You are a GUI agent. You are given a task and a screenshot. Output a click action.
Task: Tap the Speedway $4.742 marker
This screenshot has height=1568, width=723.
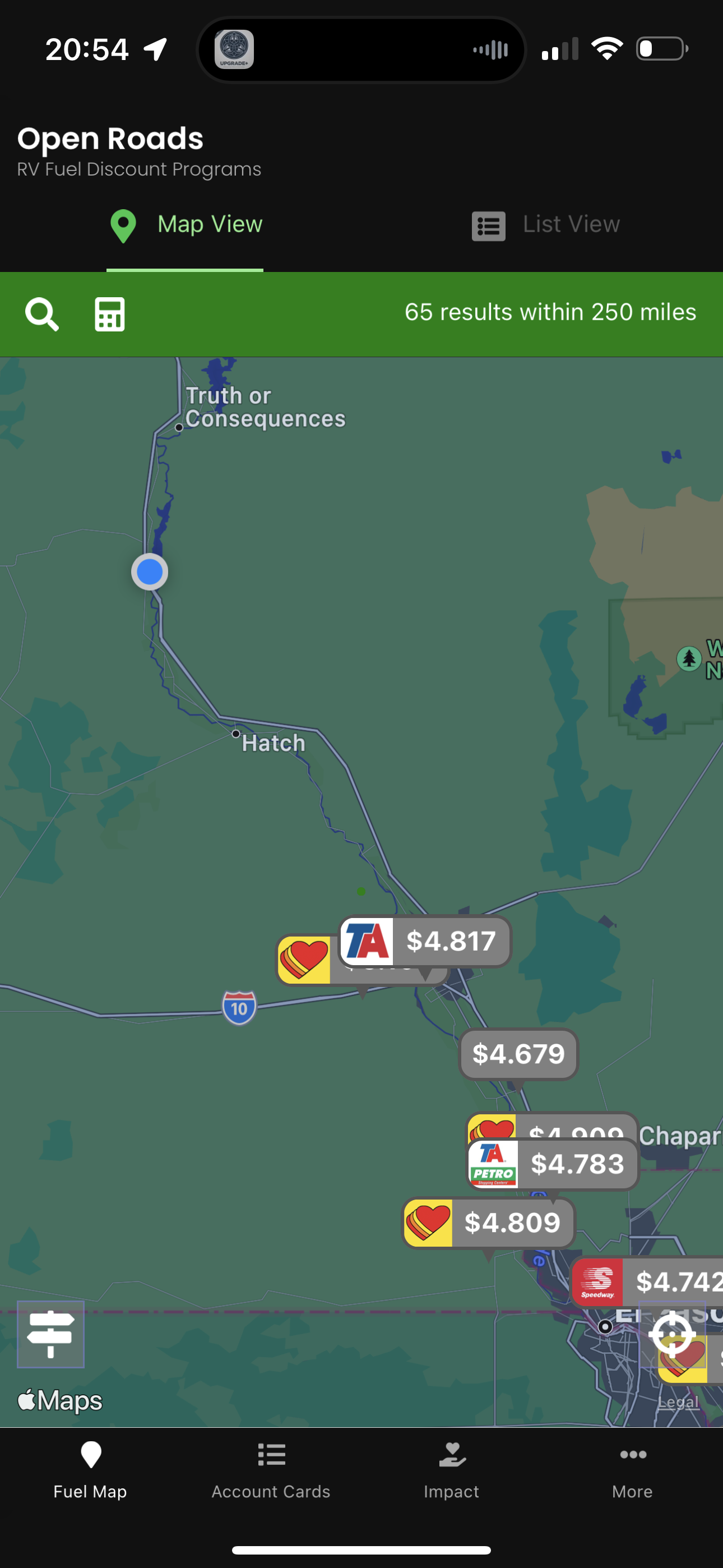[x=647, y=1281]
